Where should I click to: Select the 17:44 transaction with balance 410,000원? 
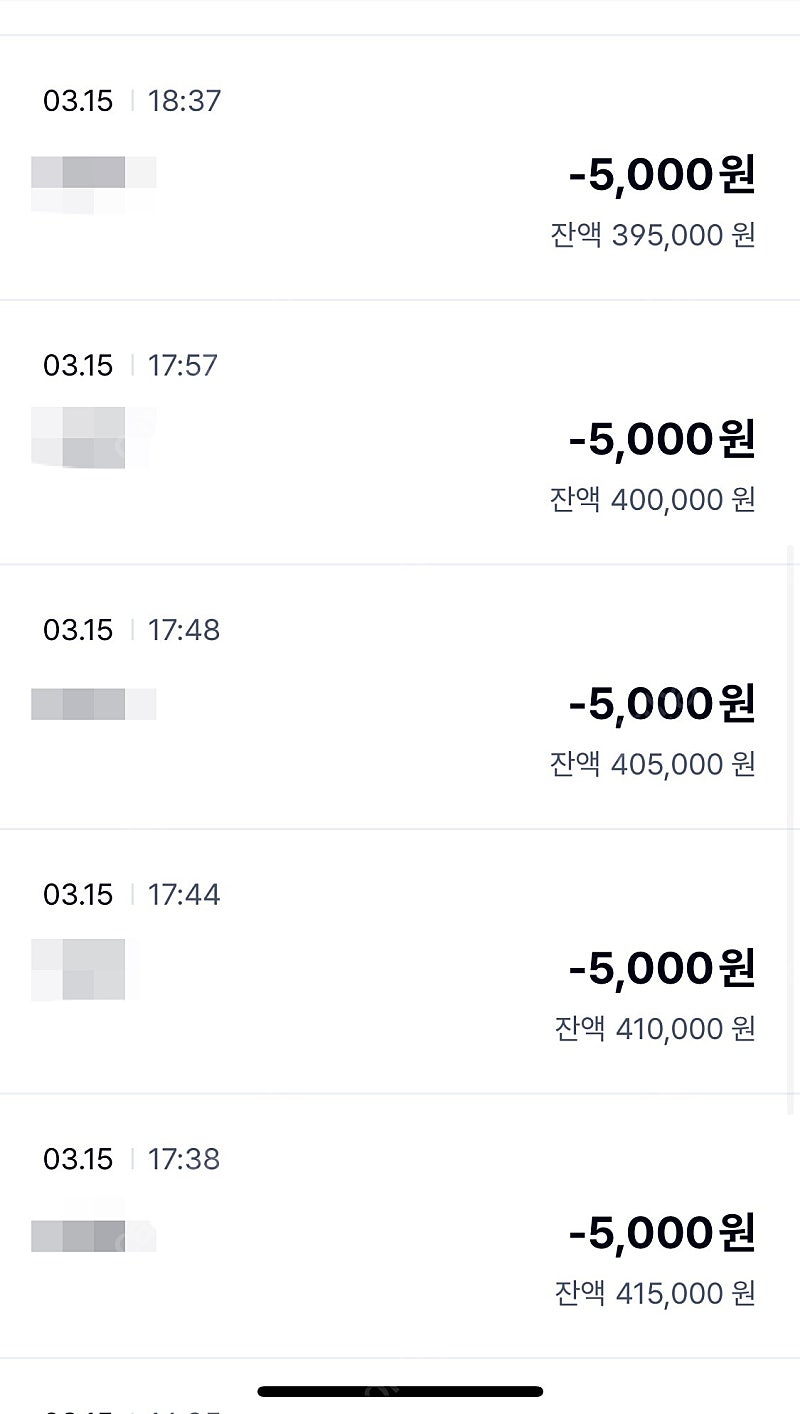[400, 961]
